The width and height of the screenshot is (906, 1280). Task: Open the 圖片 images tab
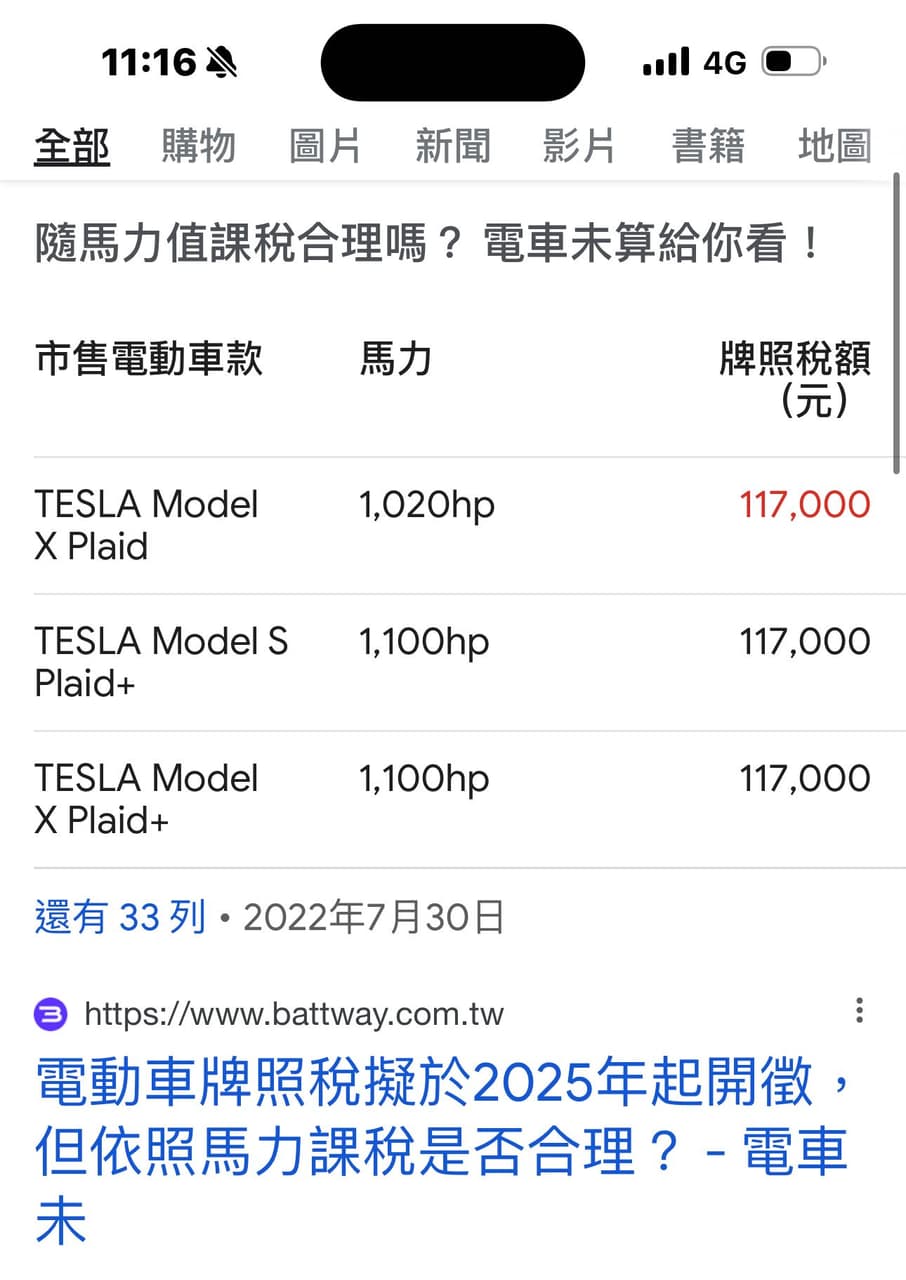coord(324,145)
